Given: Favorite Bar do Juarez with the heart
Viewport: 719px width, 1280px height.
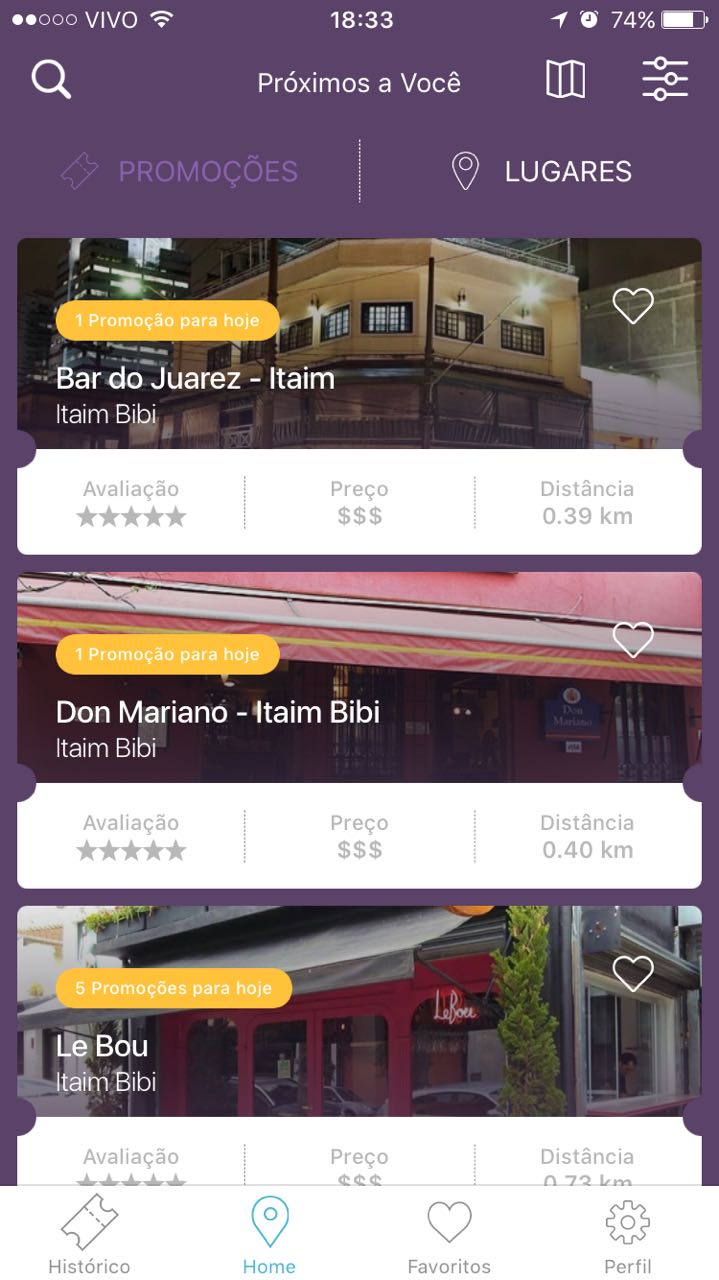Looking at the screenshot, I should [633, 306].
